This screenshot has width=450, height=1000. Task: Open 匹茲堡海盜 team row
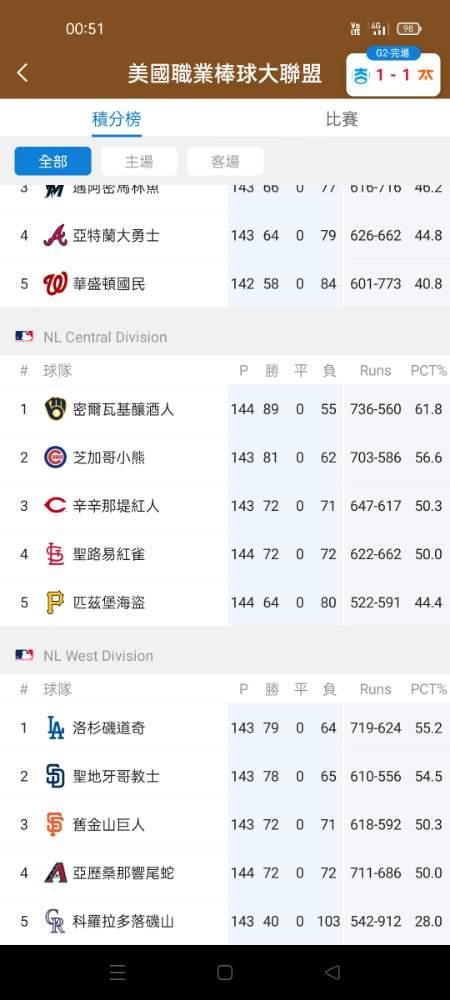pyautogui.click(x=225, y=603)
